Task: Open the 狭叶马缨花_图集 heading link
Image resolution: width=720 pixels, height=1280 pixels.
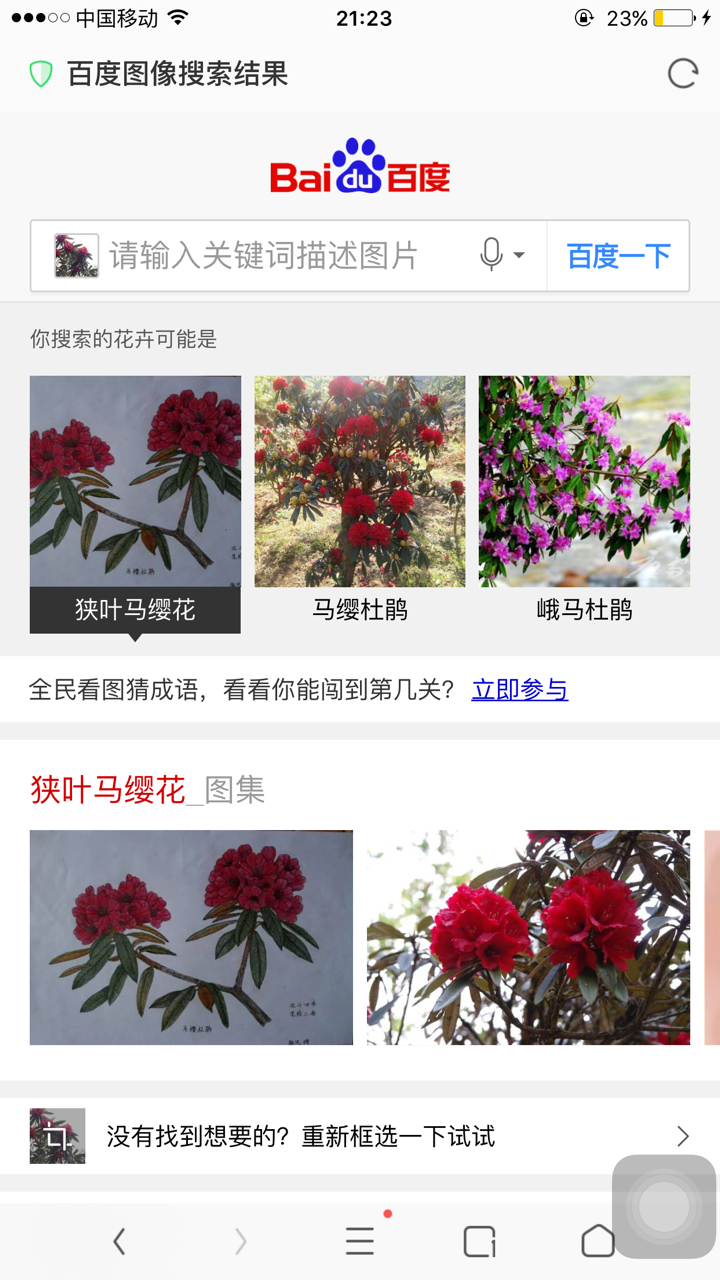Action: [148, 790]
